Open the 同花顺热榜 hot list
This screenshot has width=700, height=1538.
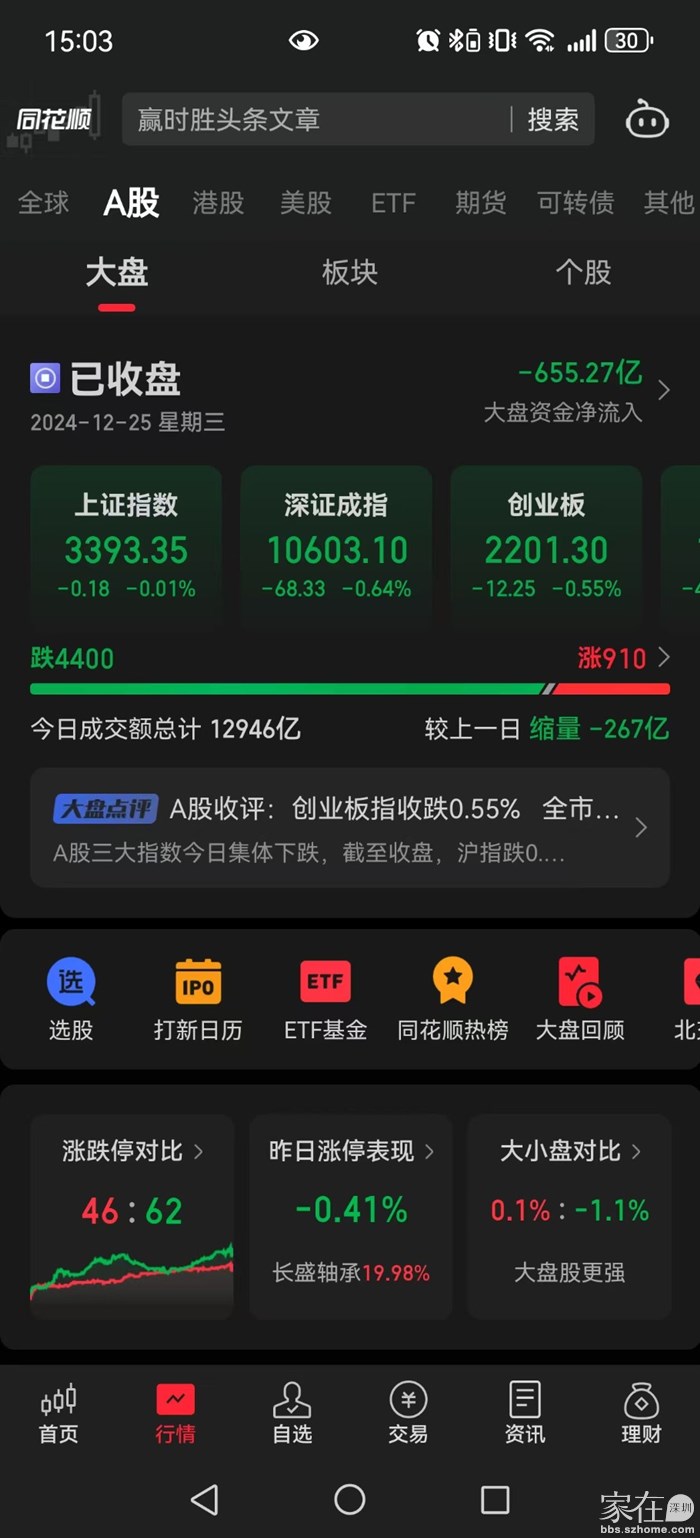click(x=453, y=999)
